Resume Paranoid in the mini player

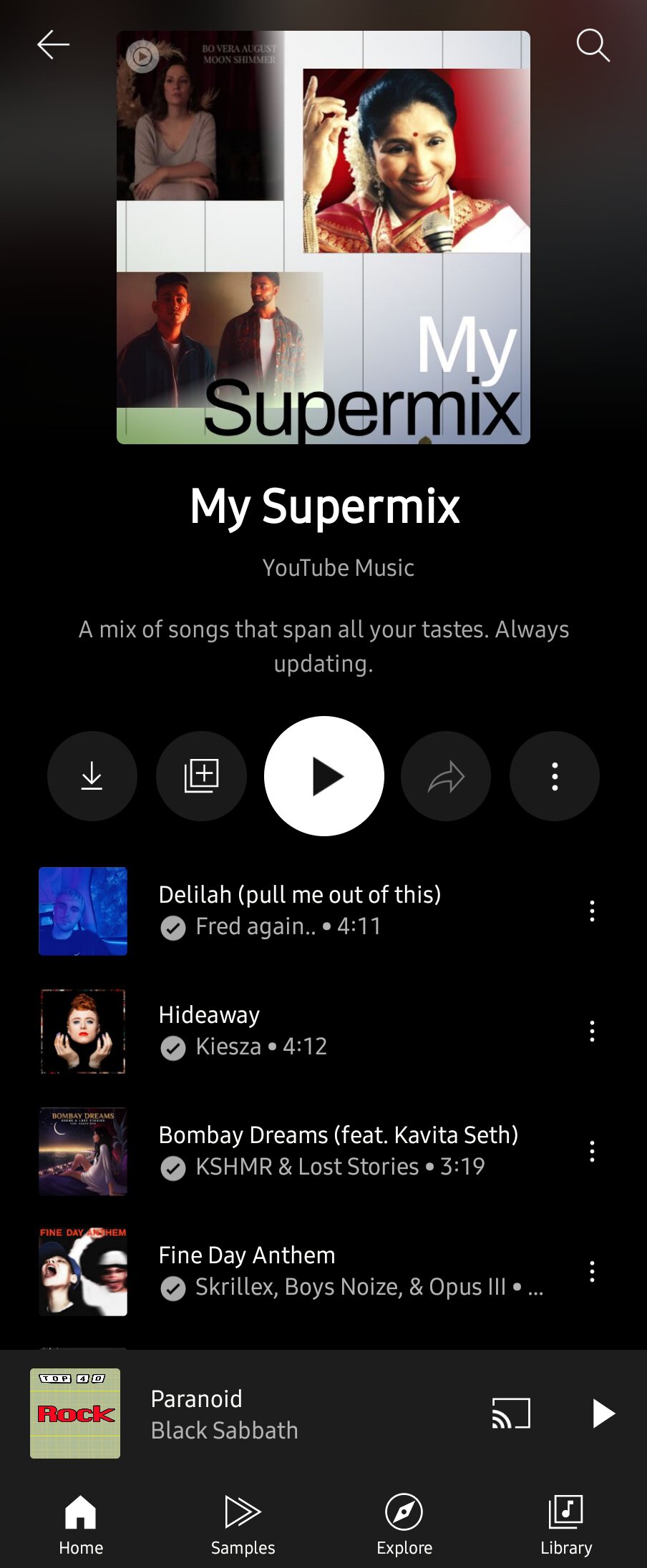[x=603, y=1413]
